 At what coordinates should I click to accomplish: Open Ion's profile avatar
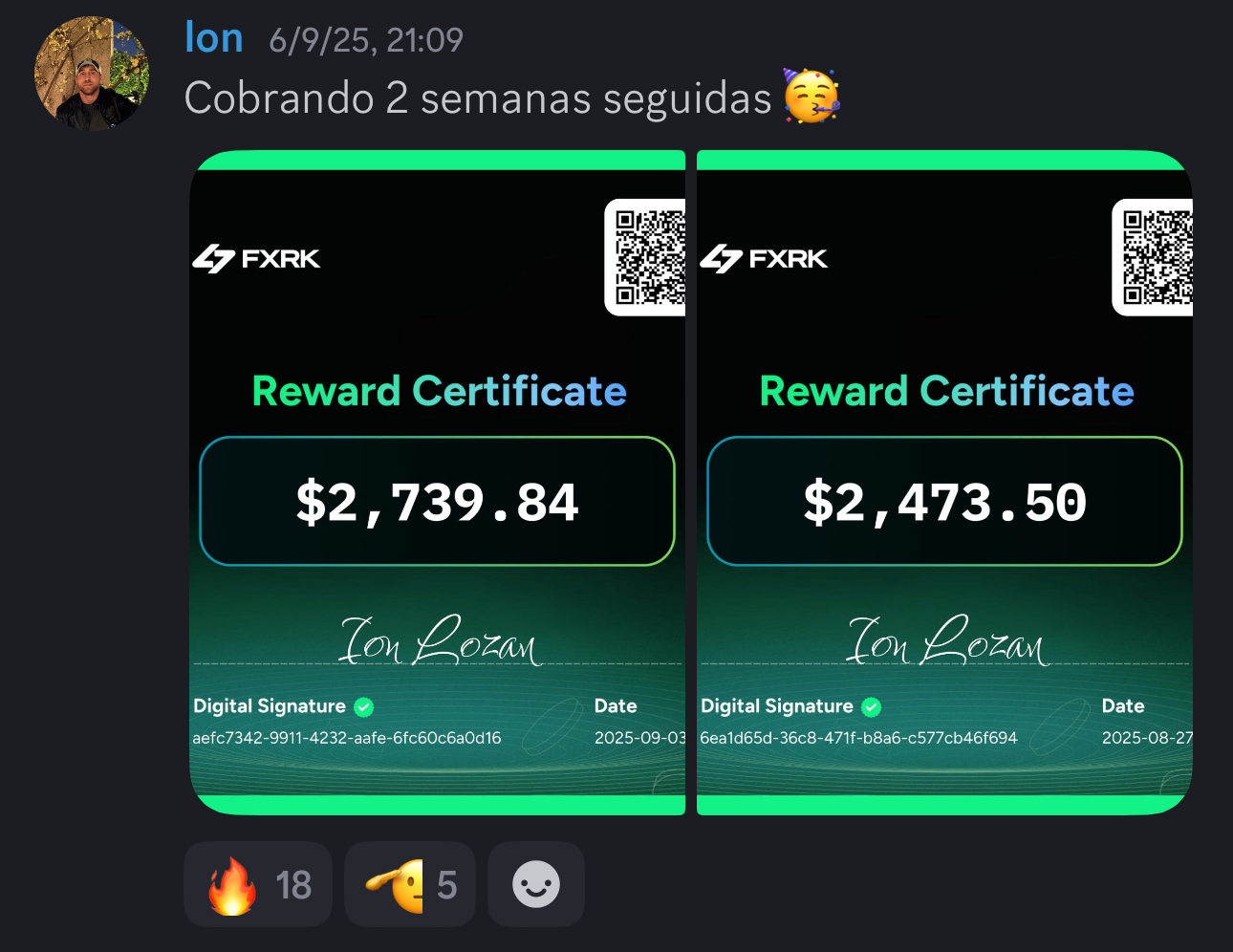[92, 74]
